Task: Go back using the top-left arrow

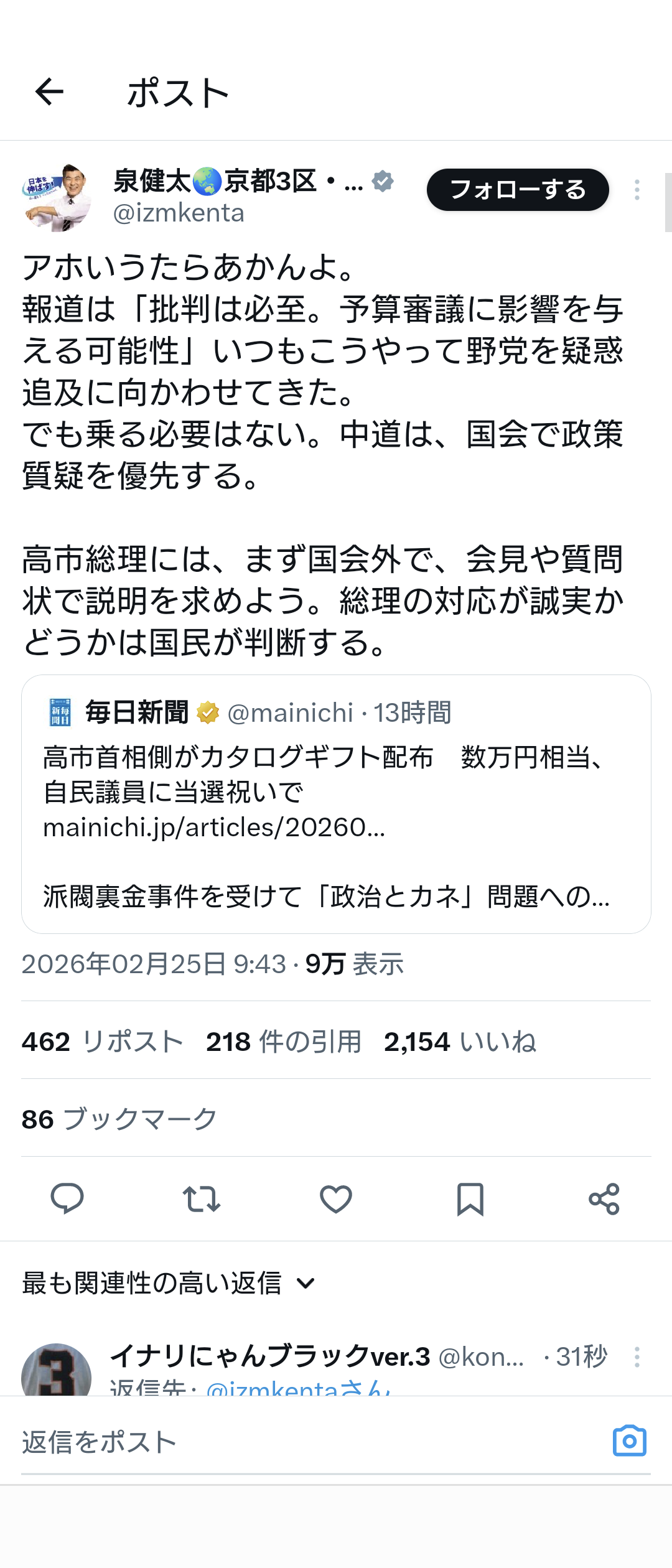Action: point(49,92)
